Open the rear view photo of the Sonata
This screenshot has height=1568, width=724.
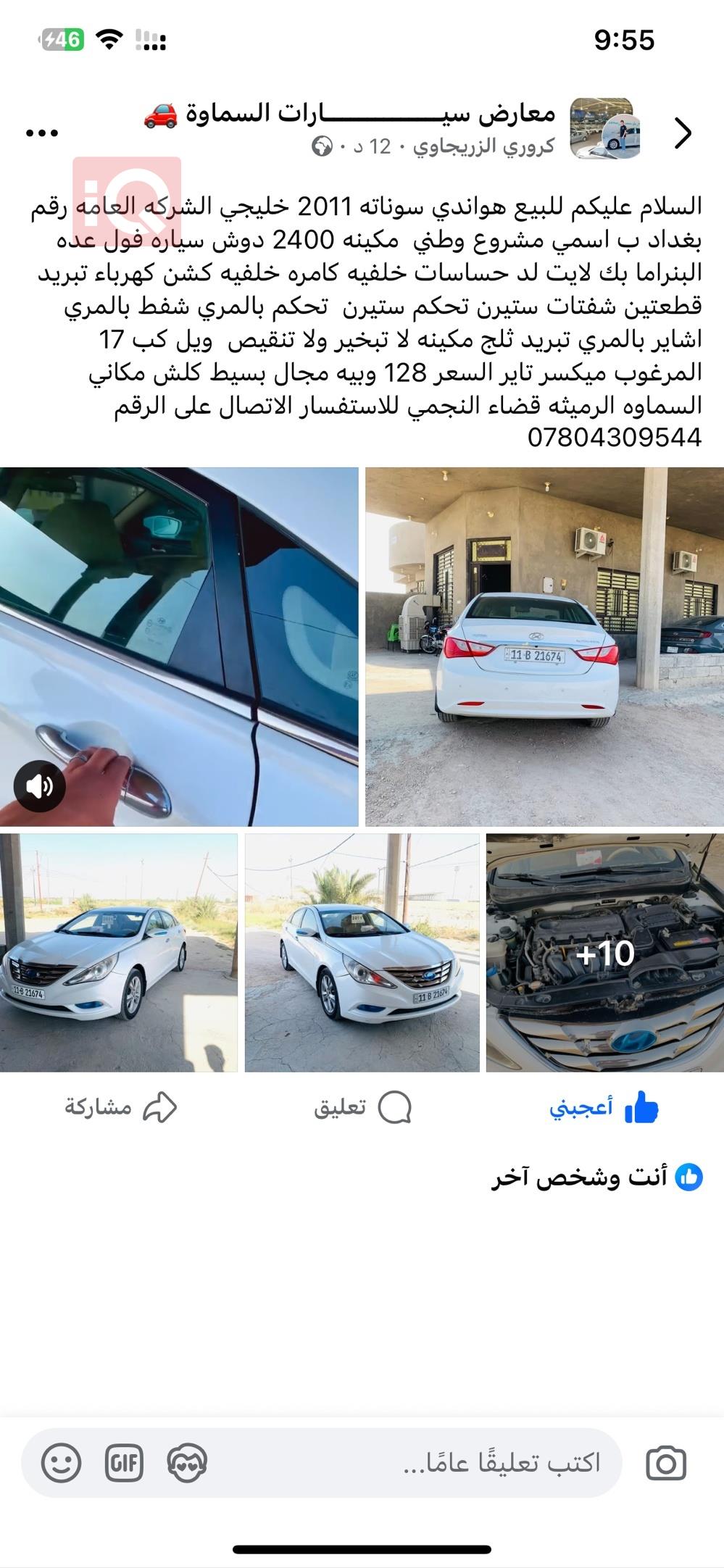point(544,646)
